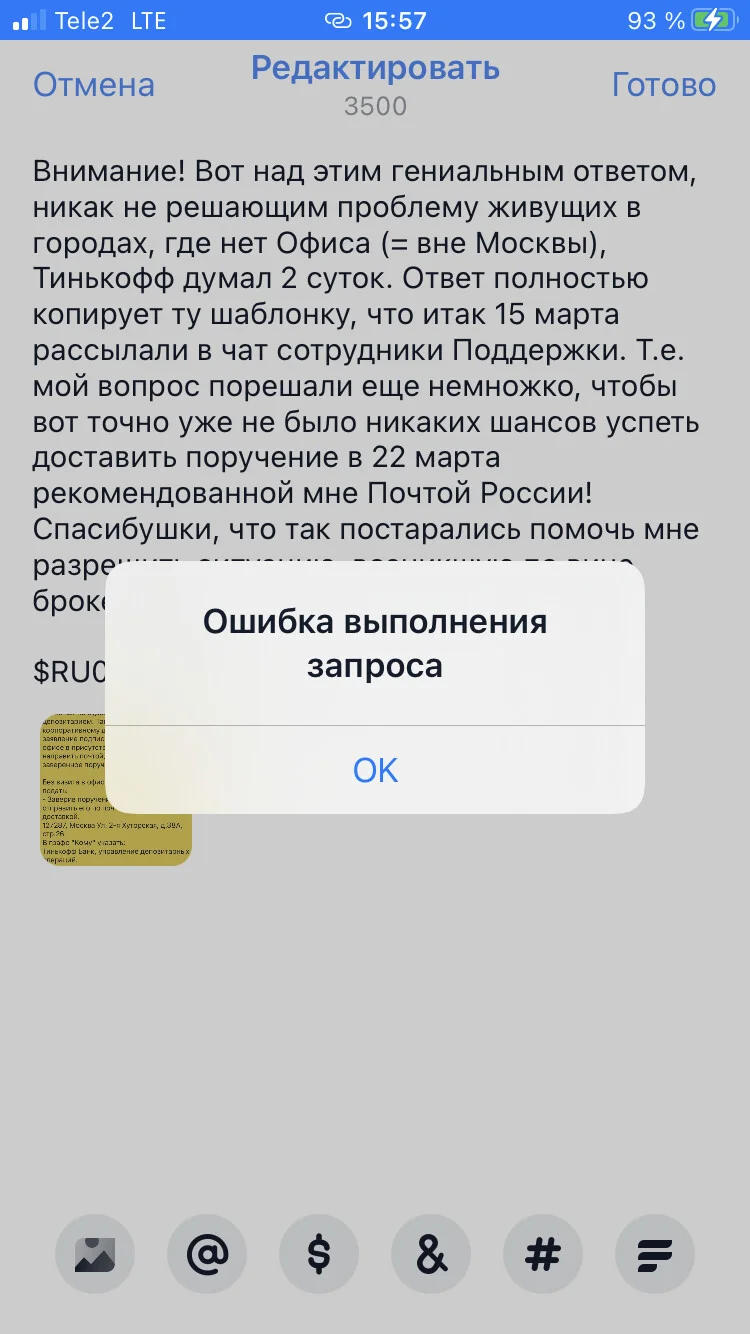Open text formatting lines icon

[x=654, y=1254]
